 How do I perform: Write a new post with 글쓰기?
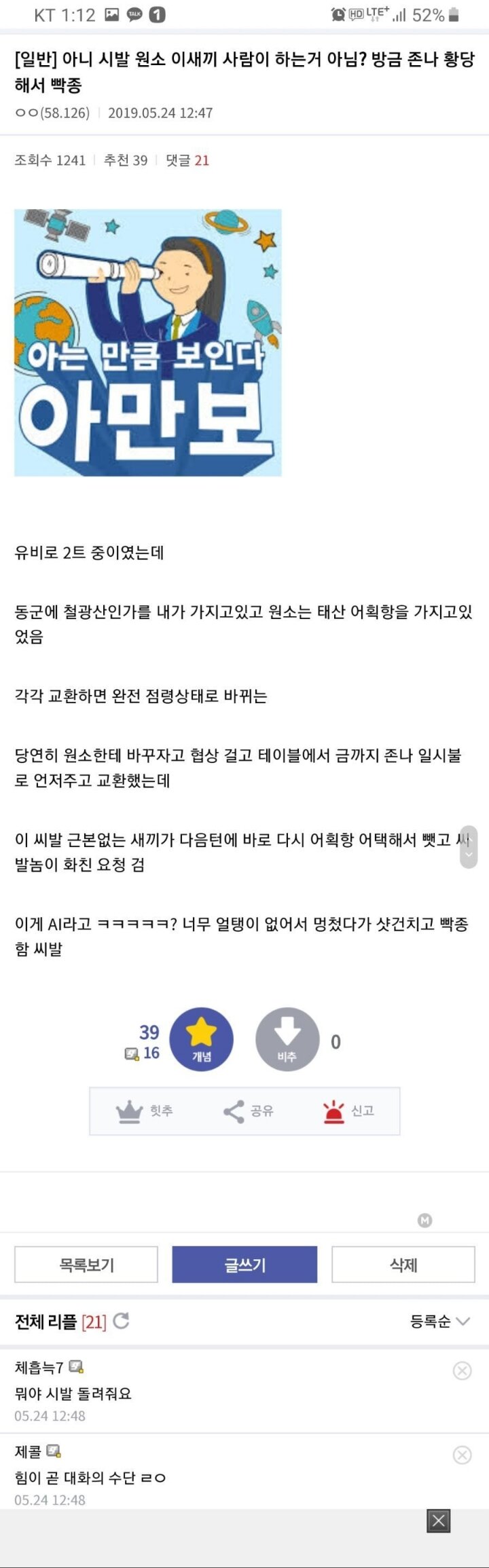pos(244,1265)
